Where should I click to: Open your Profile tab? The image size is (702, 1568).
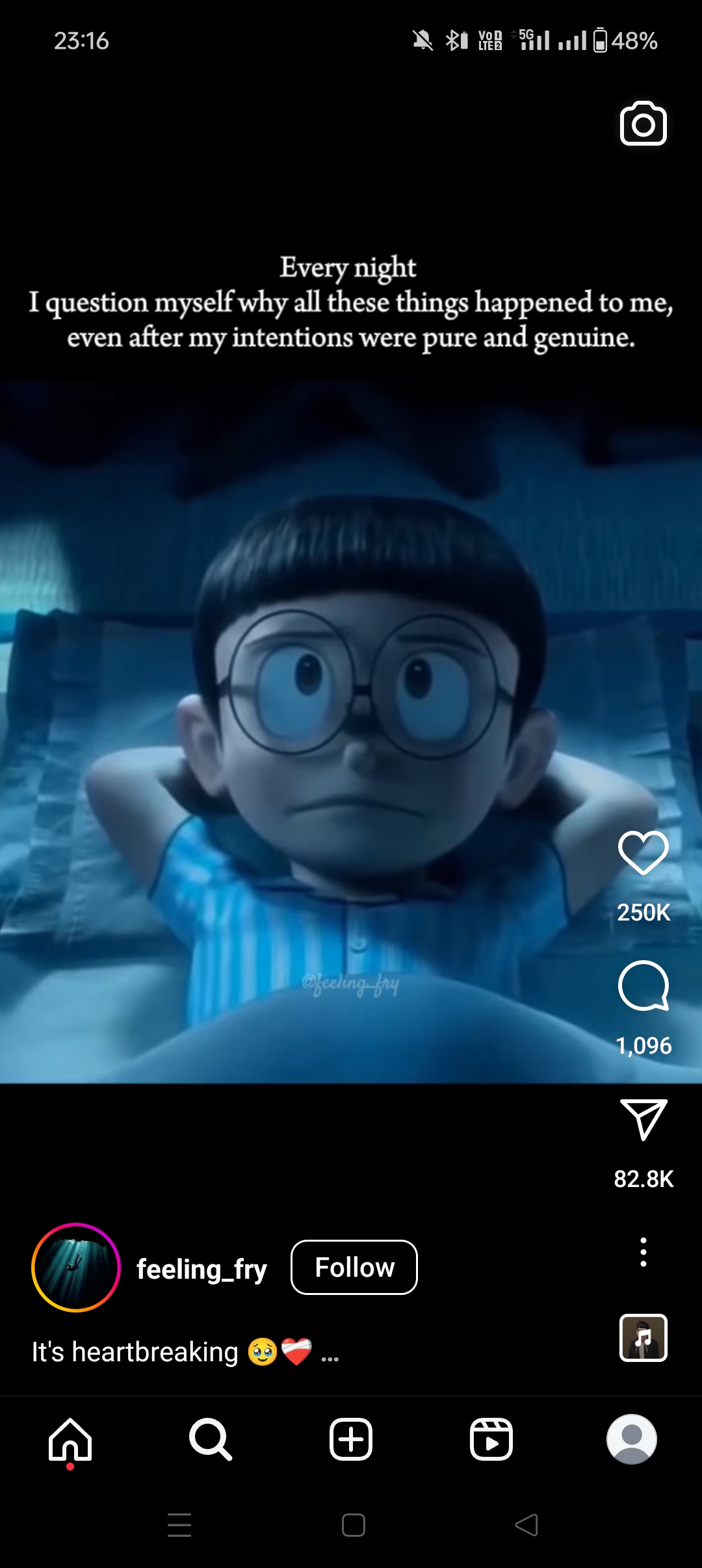(631, 1439)
